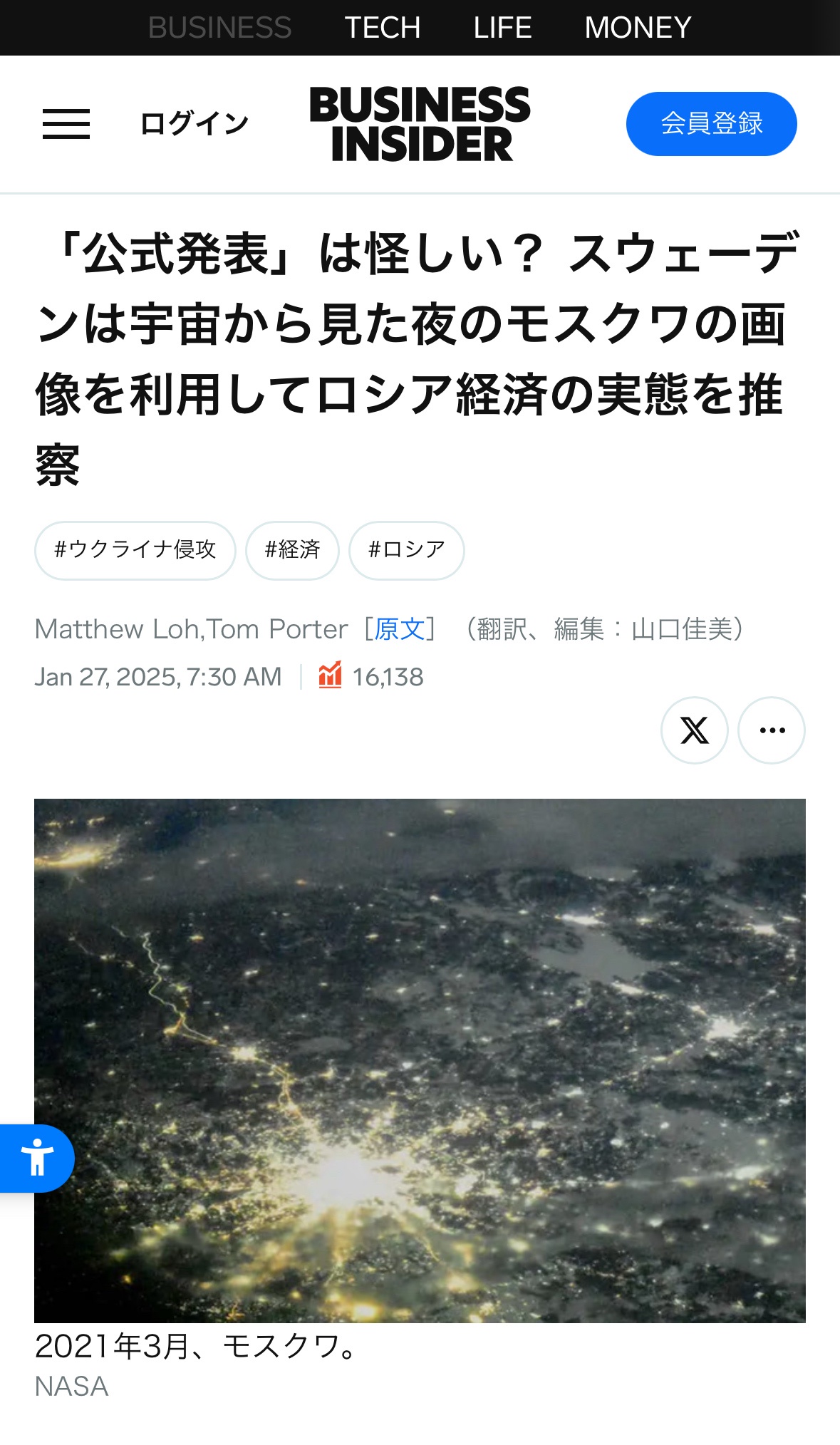This screenshot has height=1445, width=840.
Task: Tap the 会員登録 register button
Action: pyautogui.click(x=711, y=124)
